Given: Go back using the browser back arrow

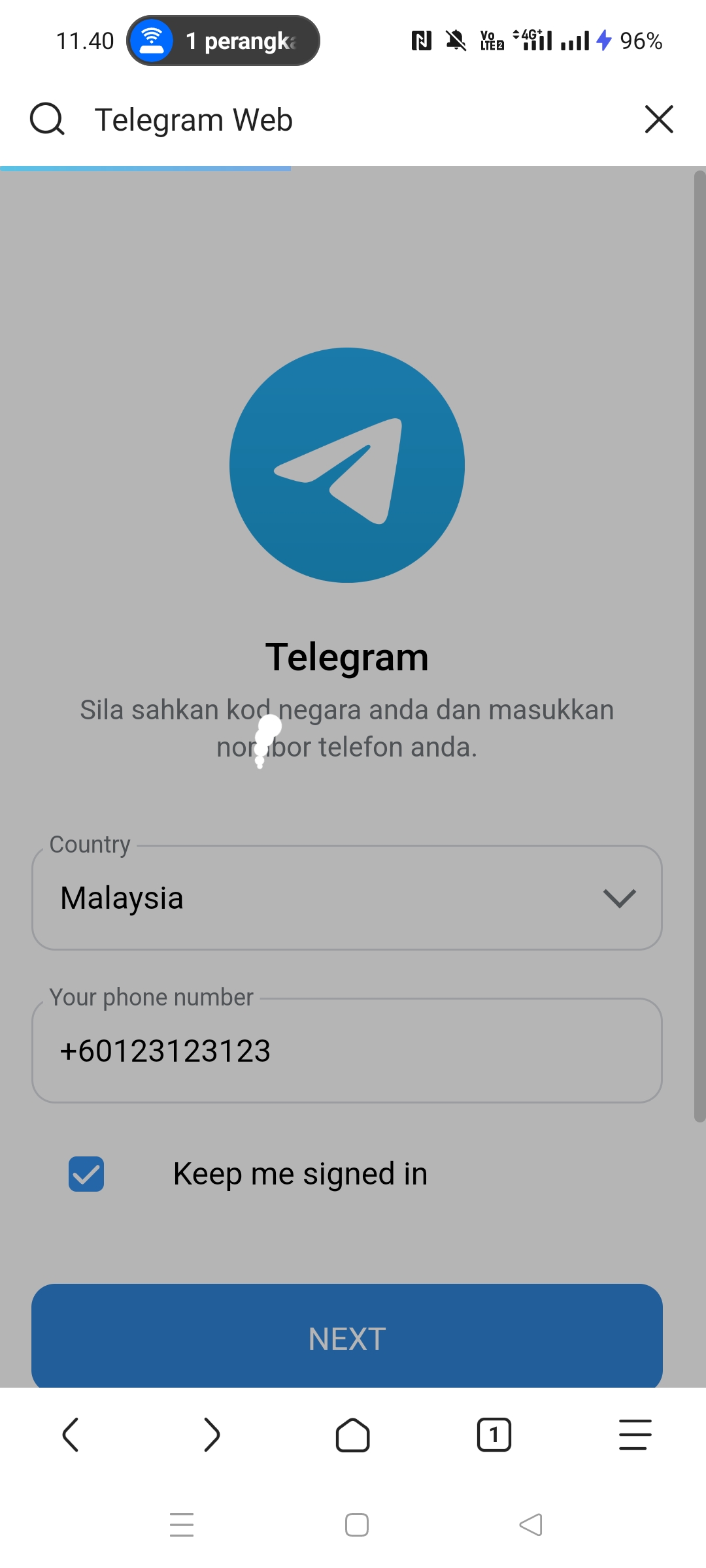Looking at the screenshot, I should [x=71, y=1435].
